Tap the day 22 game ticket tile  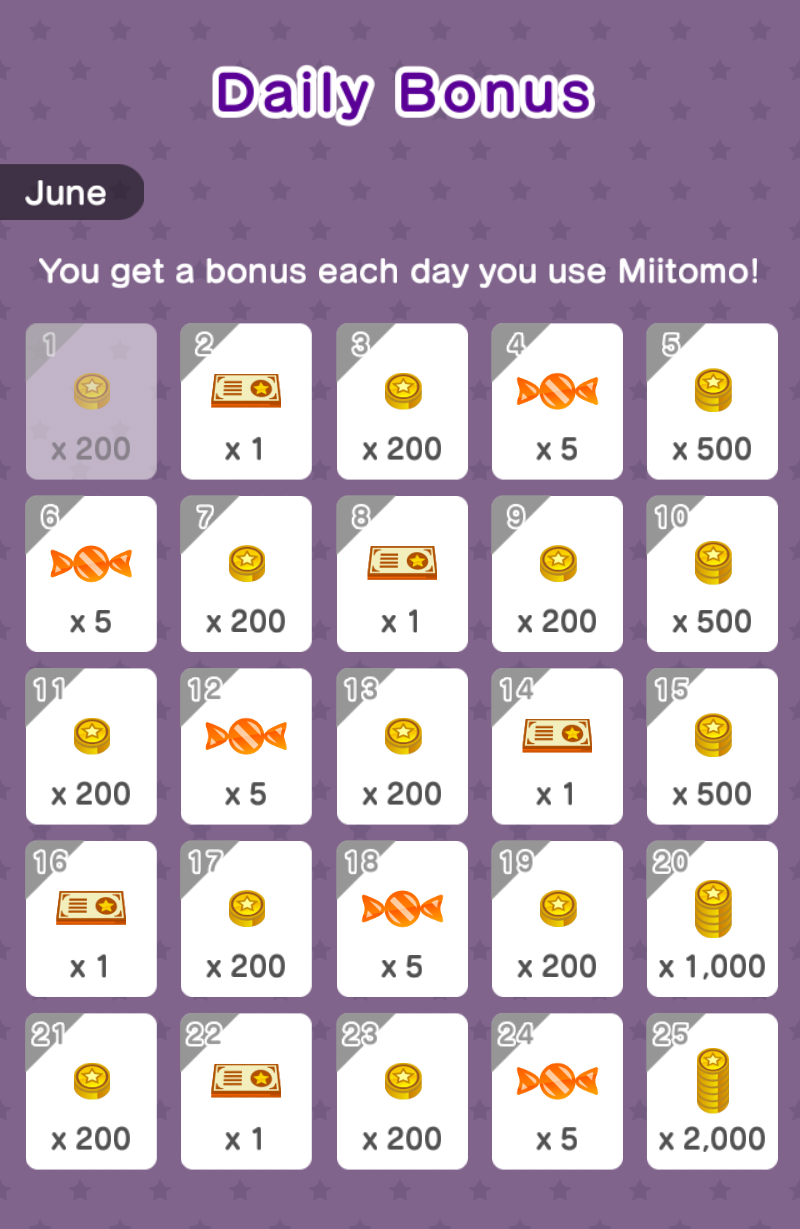pos(246,1091)
